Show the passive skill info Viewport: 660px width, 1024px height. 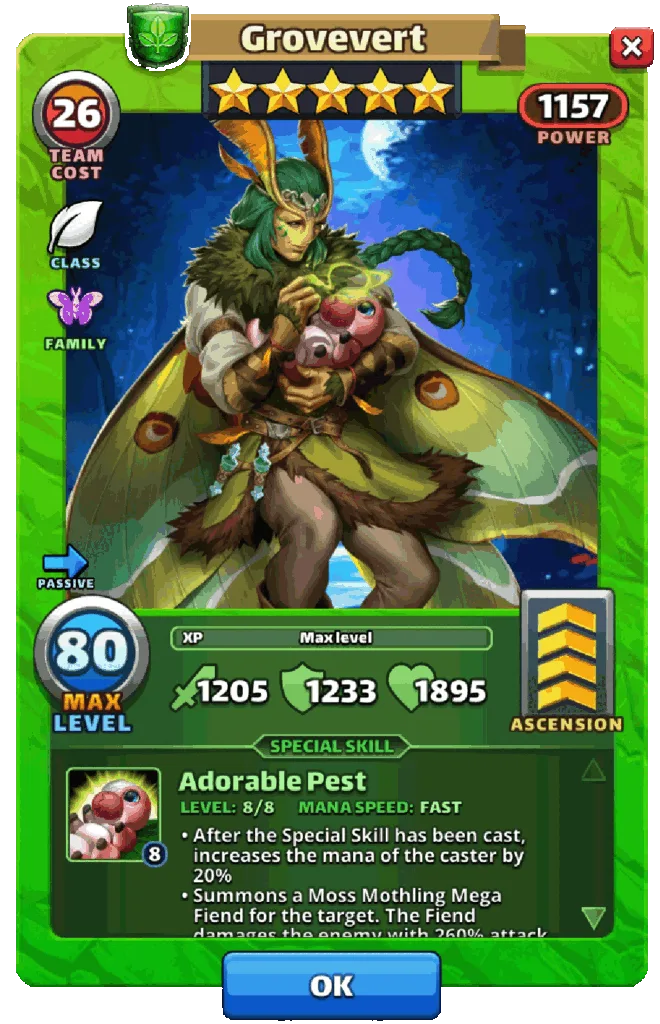(x=65, y=562)
